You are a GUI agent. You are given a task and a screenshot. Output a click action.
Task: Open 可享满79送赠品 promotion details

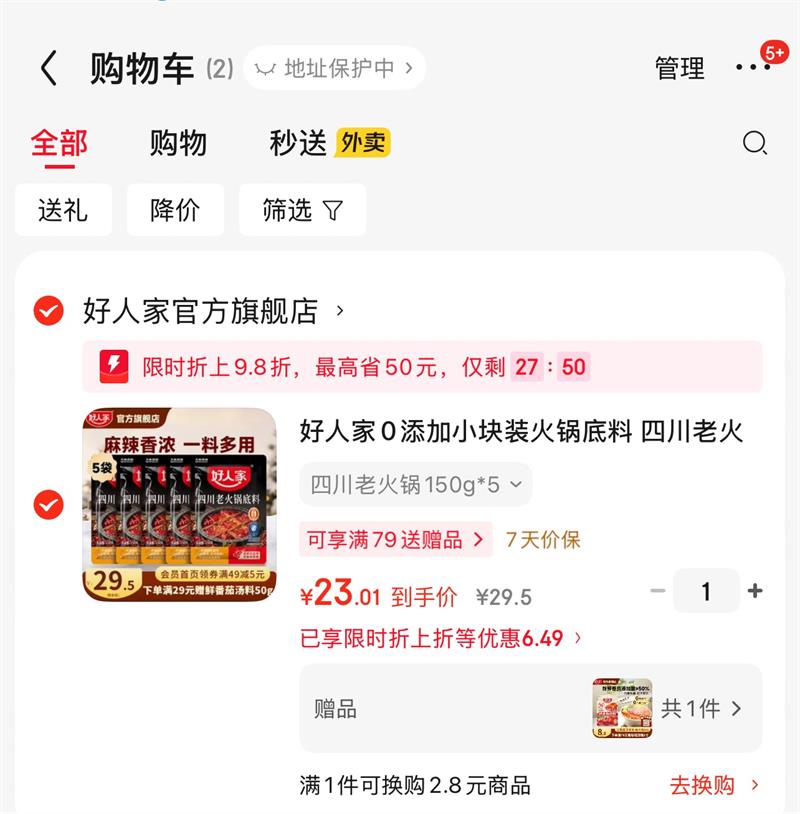pos(397,540)
